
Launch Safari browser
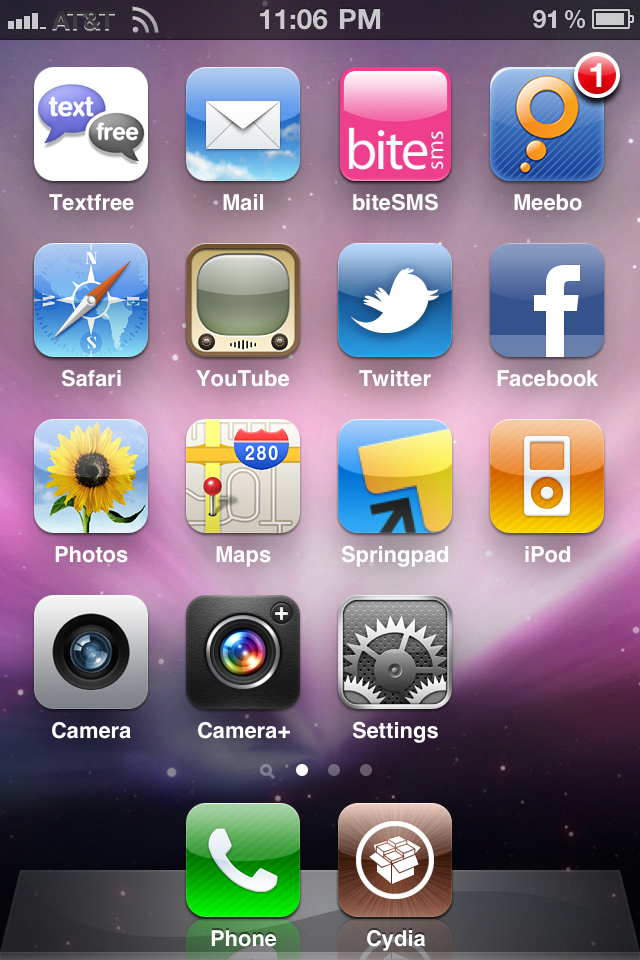(91, 300)
